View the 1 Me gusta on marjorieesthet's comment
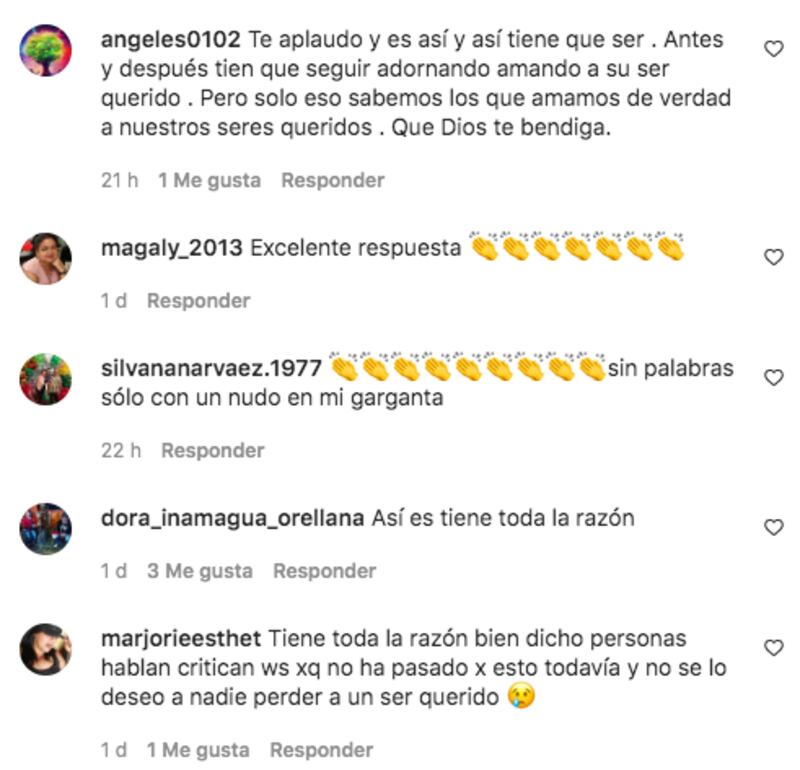The image size is (800, 770). pos(198,750)
